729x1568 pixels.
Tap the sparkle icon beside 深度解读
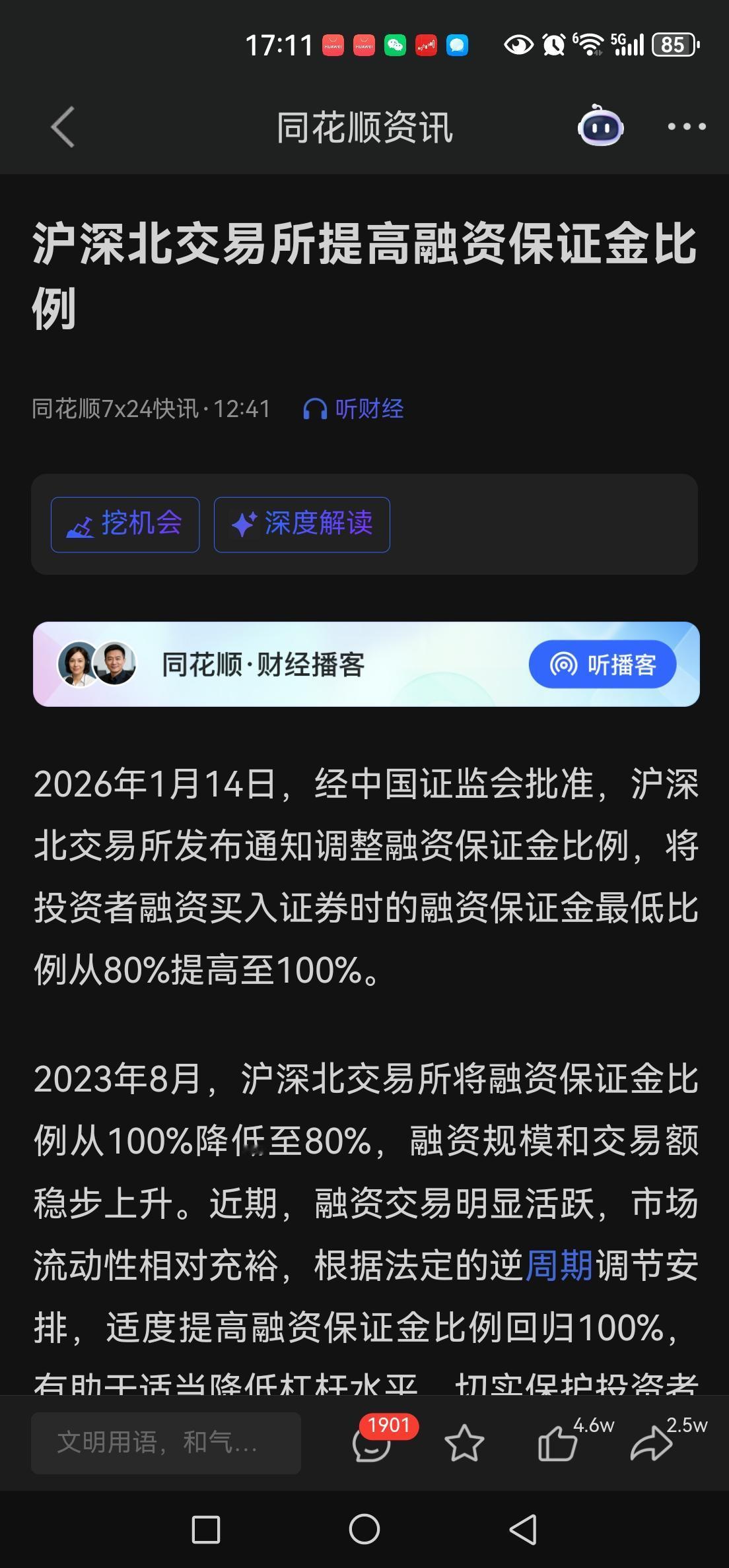[x=246, y=525]
